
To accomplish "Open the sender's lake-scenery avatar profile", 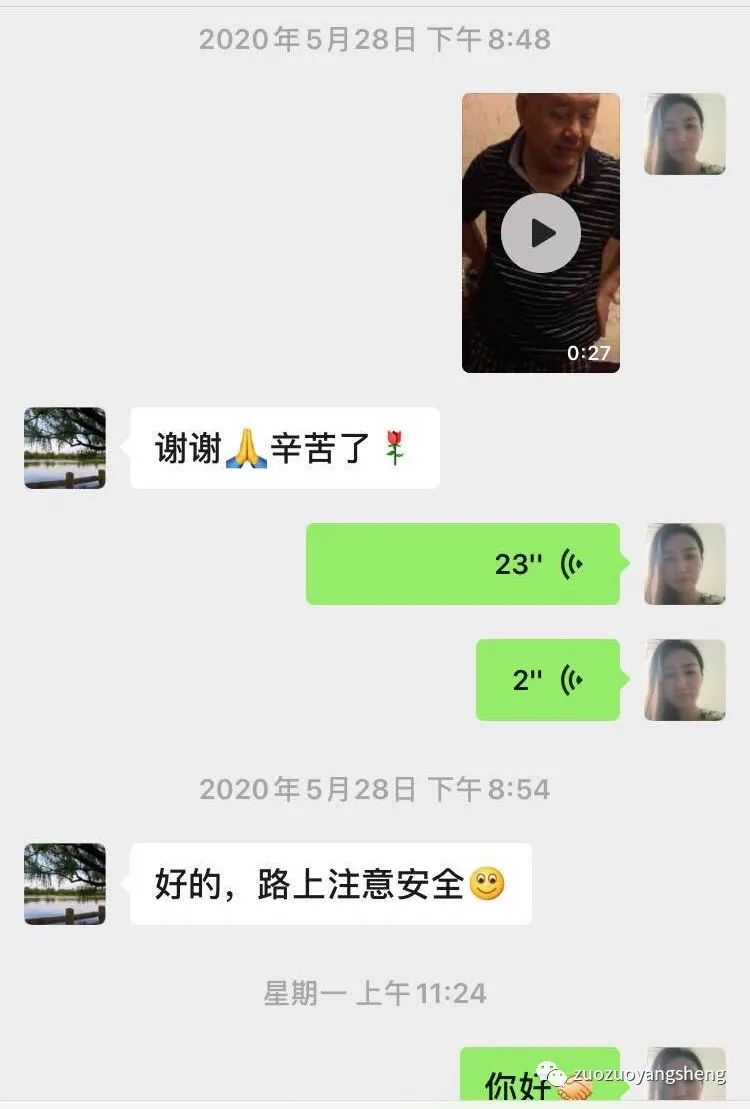I will pos(64,448).
